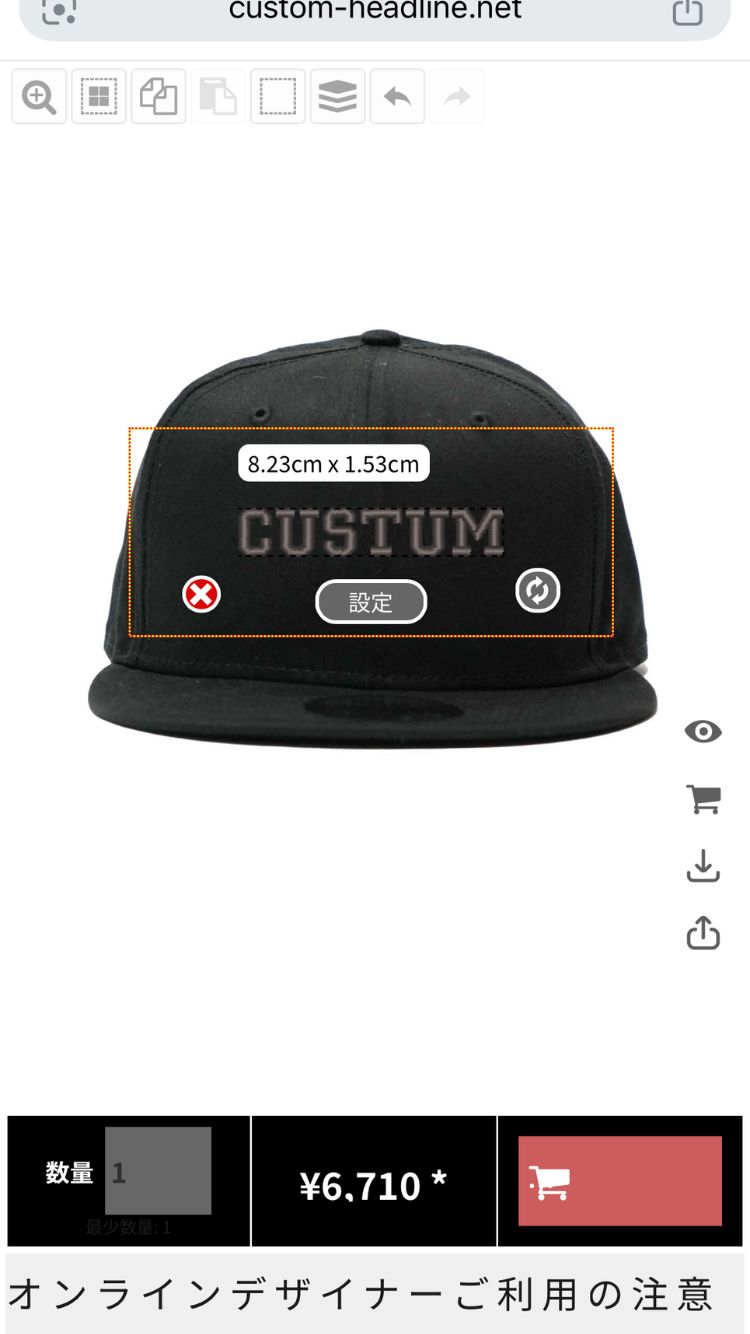Open Safari share button in address bar
The width and height of the screenshot is (750, 1334).
(687, 12)
